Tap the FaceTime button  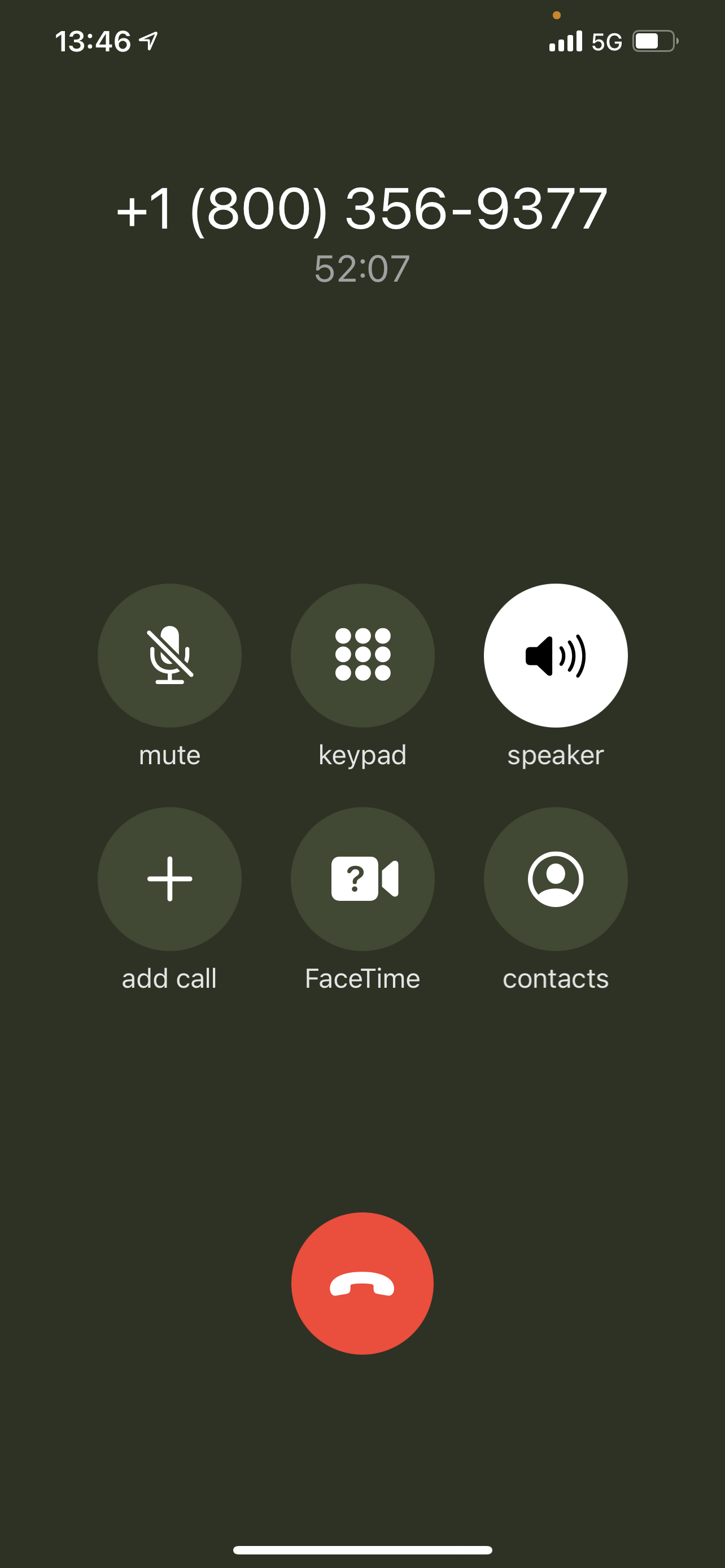tap(362, 878)
